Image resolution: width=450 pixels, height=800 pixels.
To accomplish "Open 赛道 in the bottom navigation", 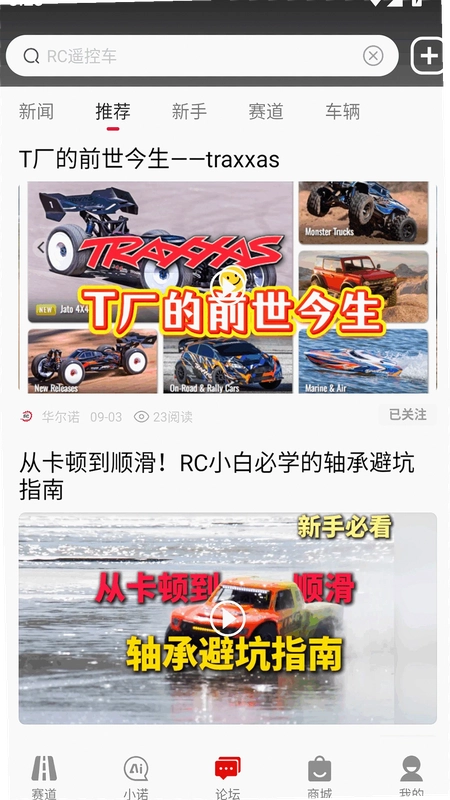I will [x=44, y=778].
